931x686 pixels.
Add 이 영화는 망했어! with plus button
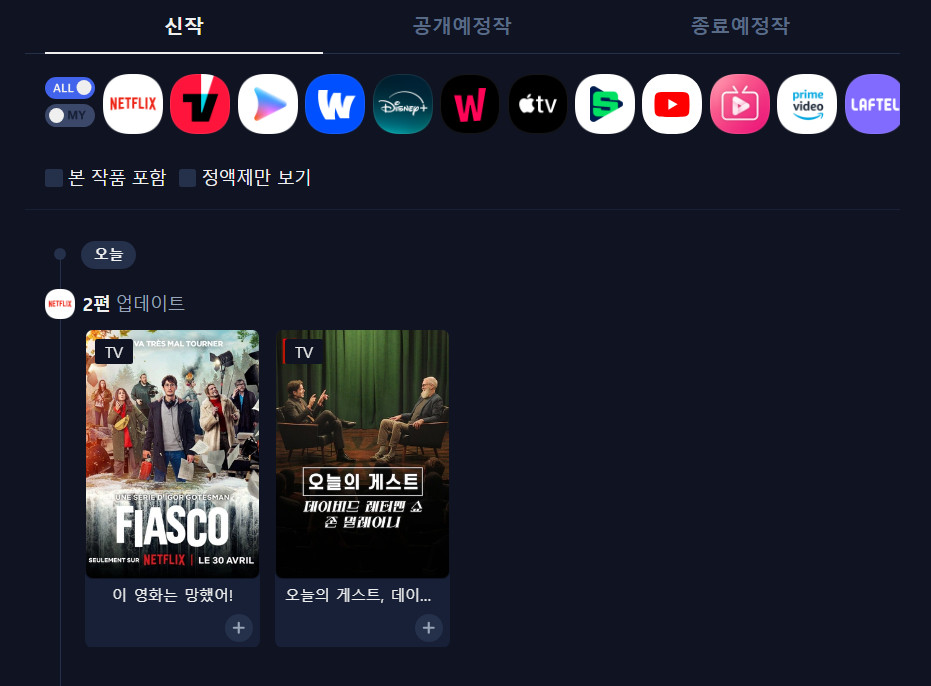pos(238,628)
